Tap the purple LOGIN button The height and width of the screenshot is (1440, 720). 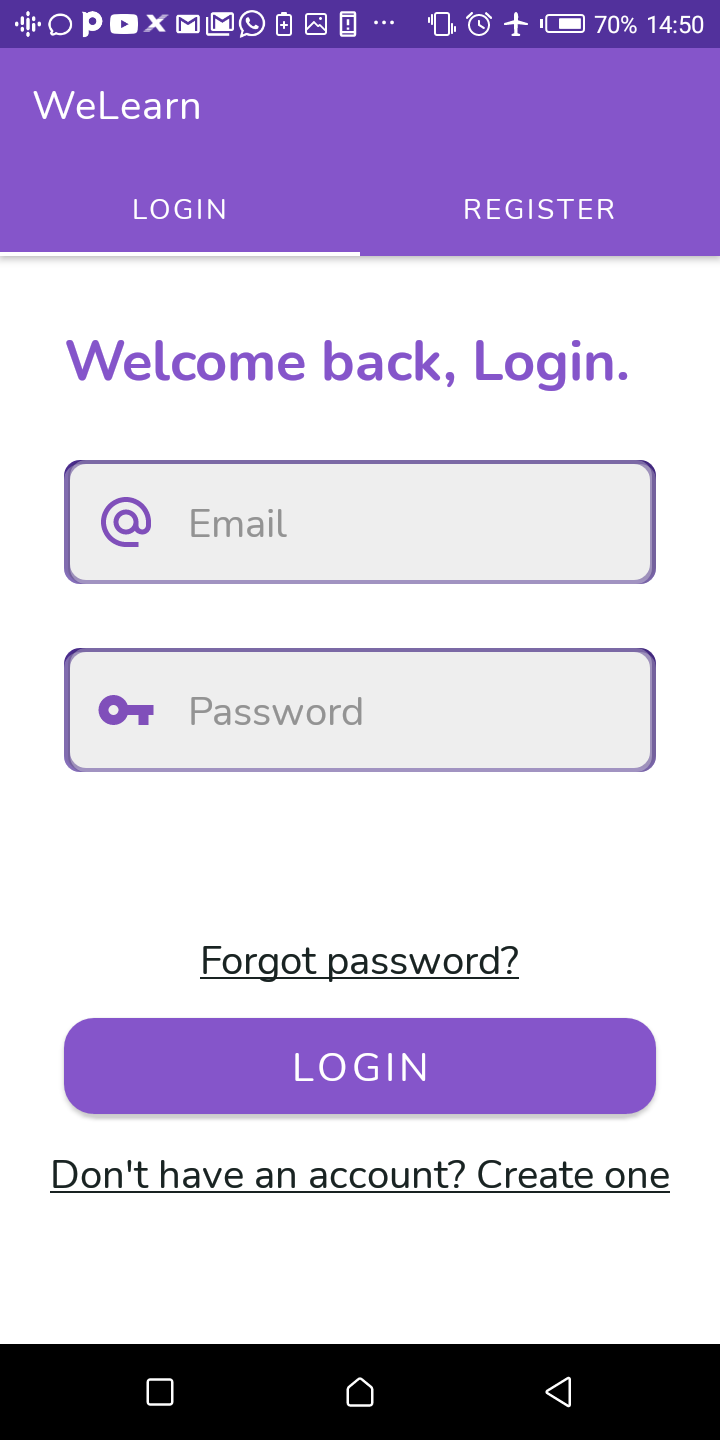coord(360,1067)
